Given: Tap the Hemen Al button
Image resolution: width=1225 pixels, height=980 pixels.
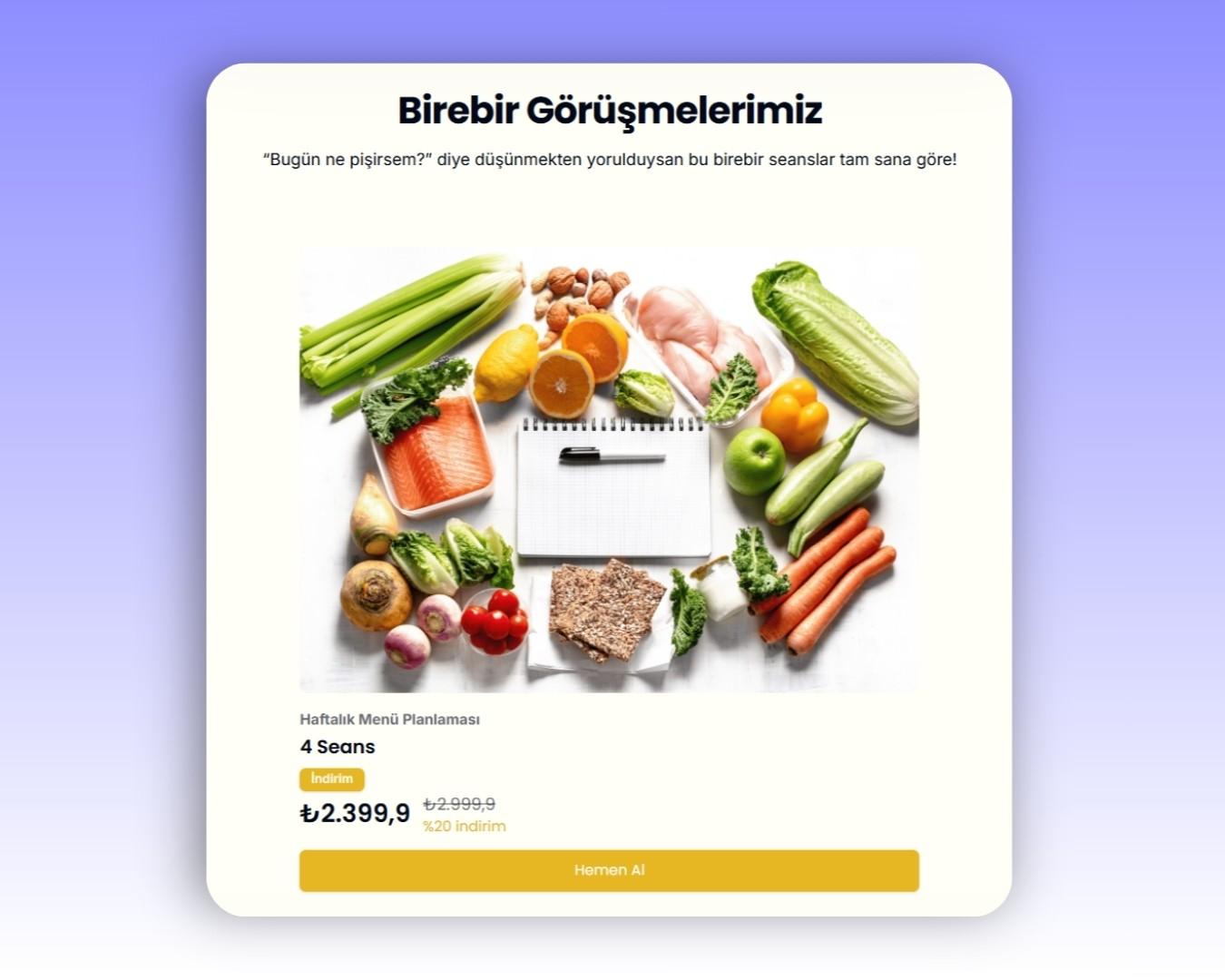Looking at the screenshot, I should (609, 870).
